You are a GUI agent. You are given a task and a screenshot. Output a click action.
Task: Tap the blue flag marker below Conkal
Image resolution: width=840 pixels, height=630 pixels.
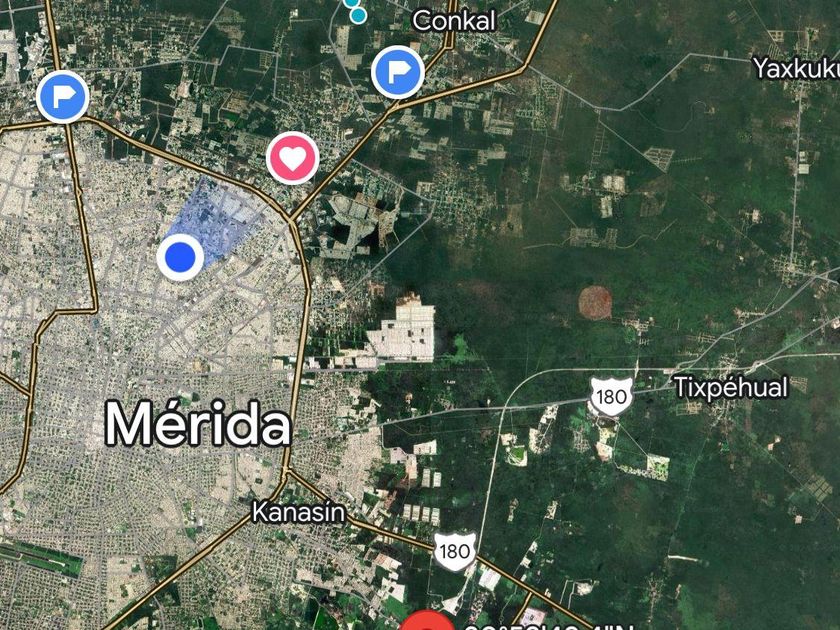pos(398,72)
